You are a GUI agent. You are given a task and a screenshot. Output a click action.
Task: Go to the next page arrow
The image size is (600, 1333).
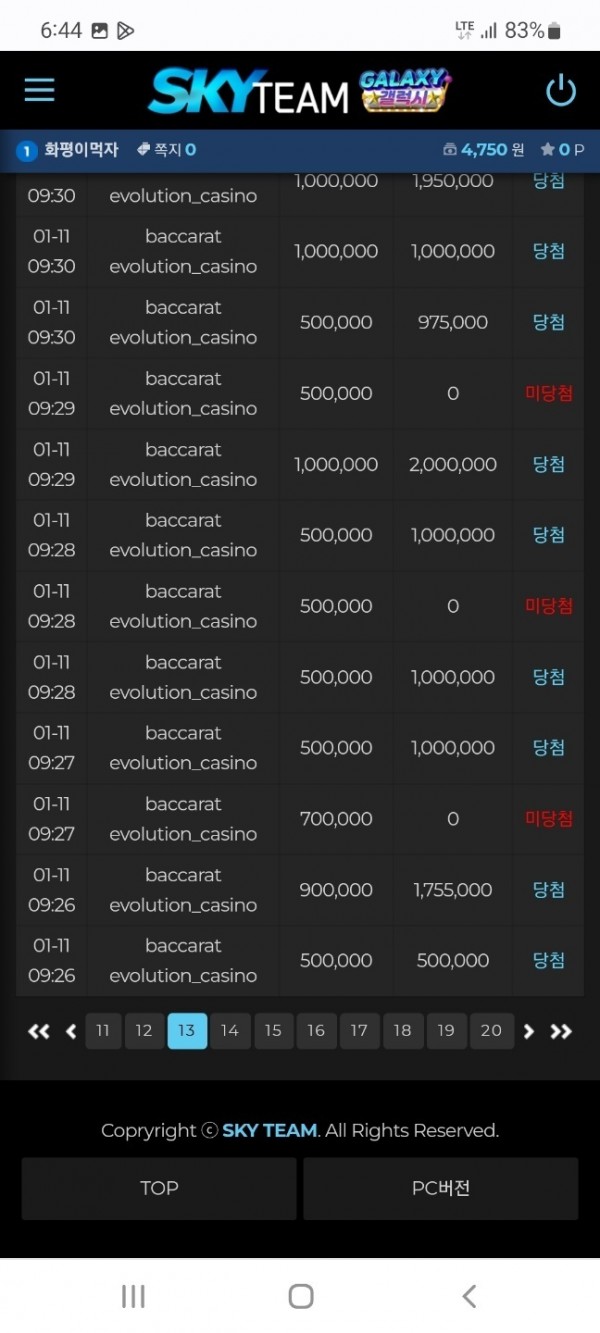pos(530,1031)
